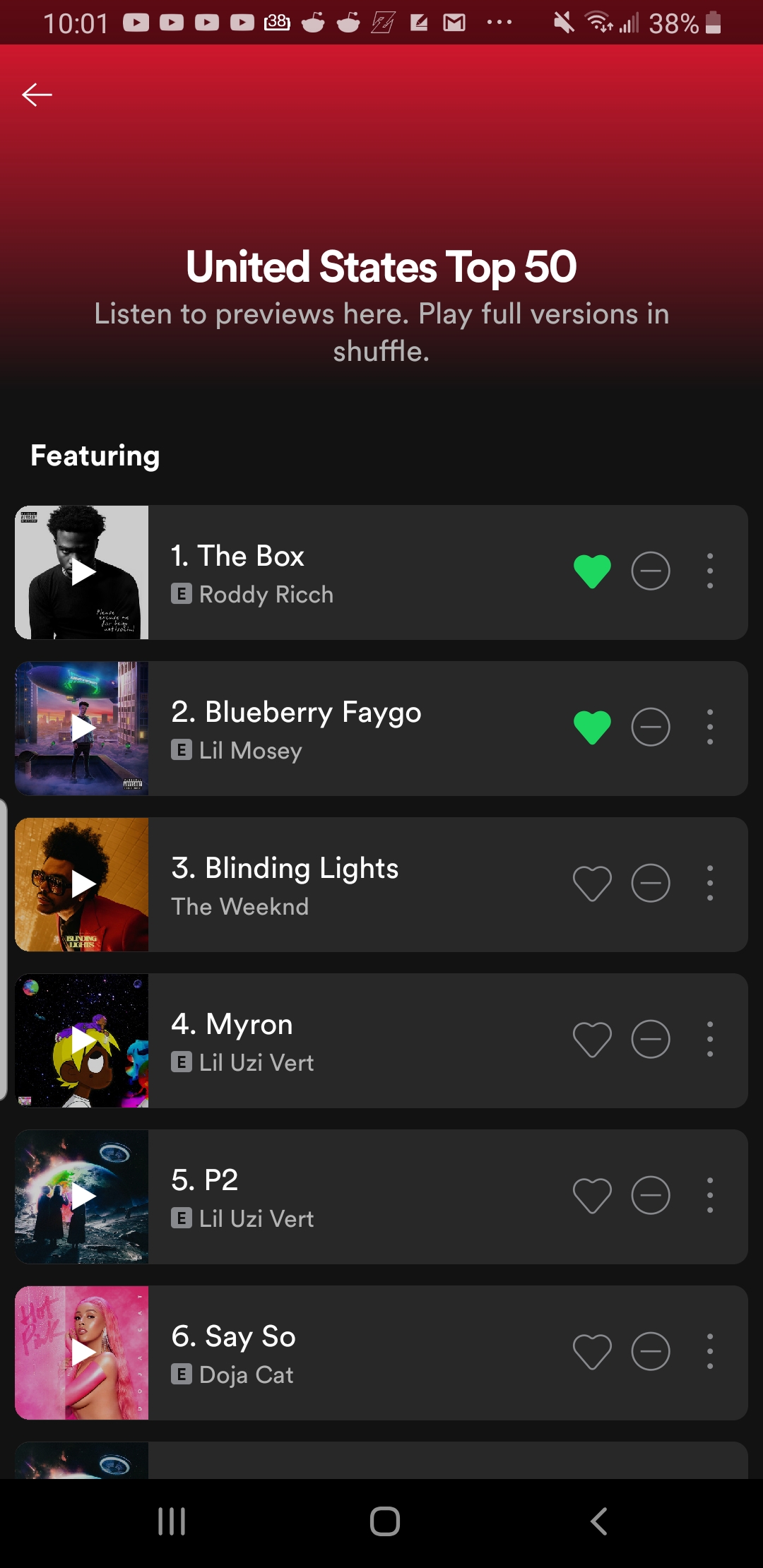Like the song Blinding Lights
Screen dimensions: 763x1568
click(x=592, y=884)
